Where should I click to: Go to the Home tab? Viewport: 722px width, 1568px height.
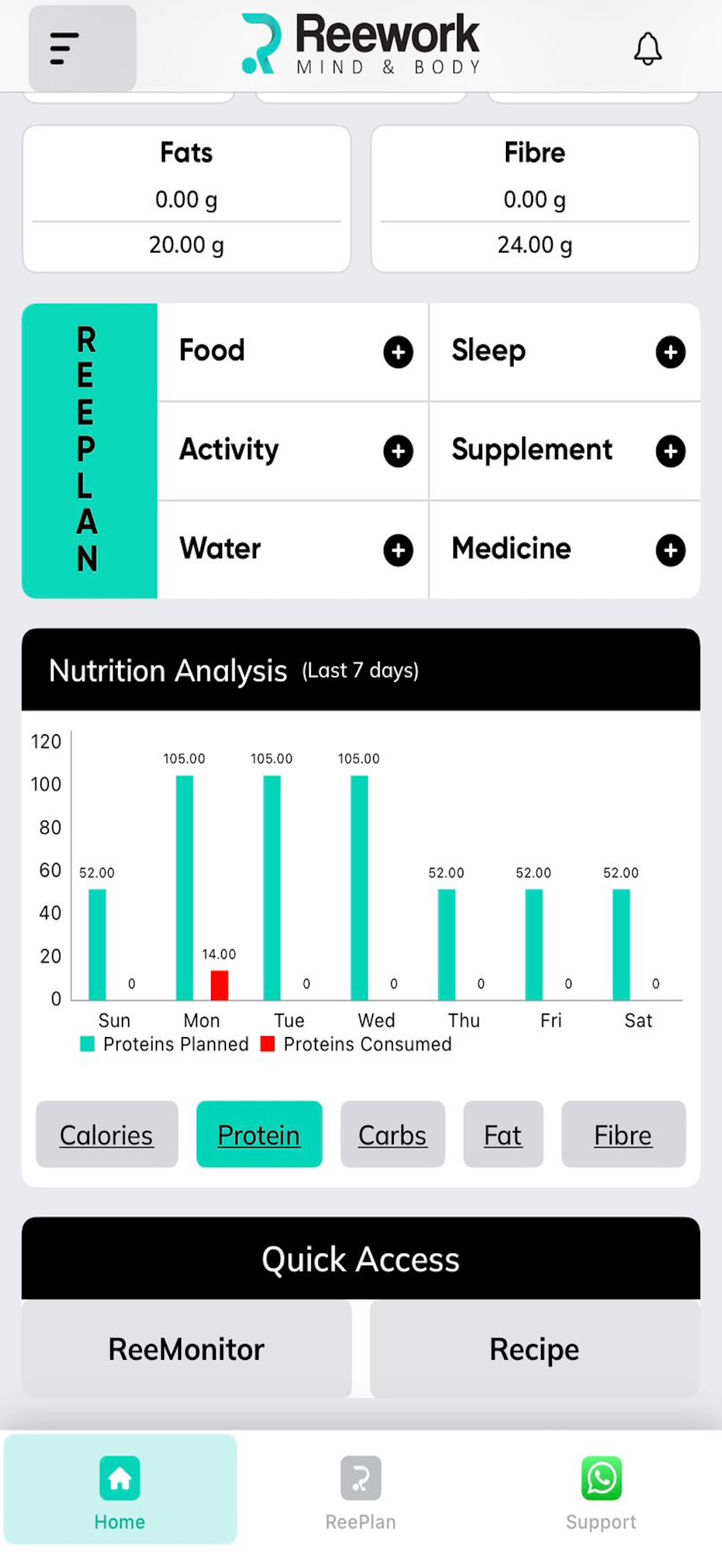point(120,1489)
